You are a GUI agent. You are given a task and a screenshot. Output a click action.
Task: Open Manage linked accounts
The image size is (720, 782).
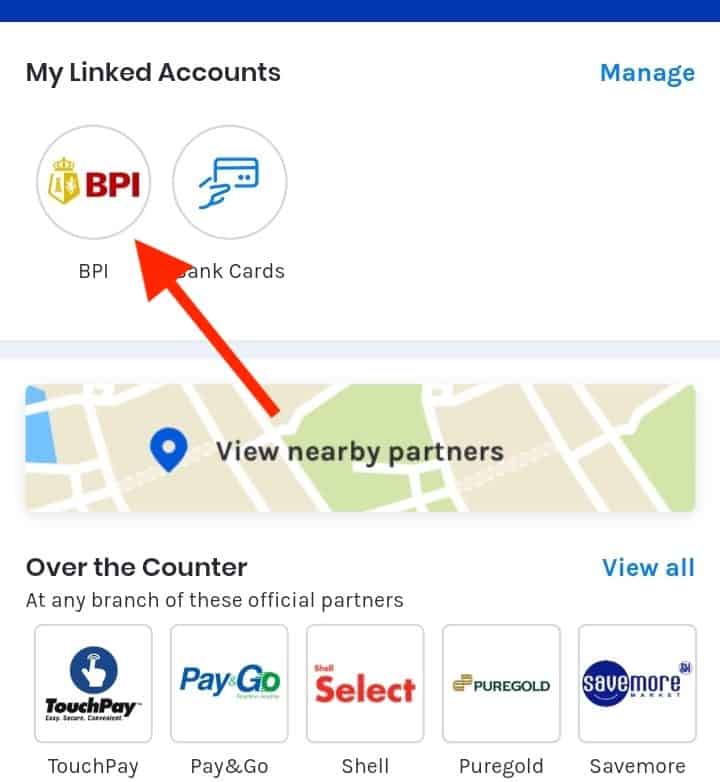(x=646, y=73)
